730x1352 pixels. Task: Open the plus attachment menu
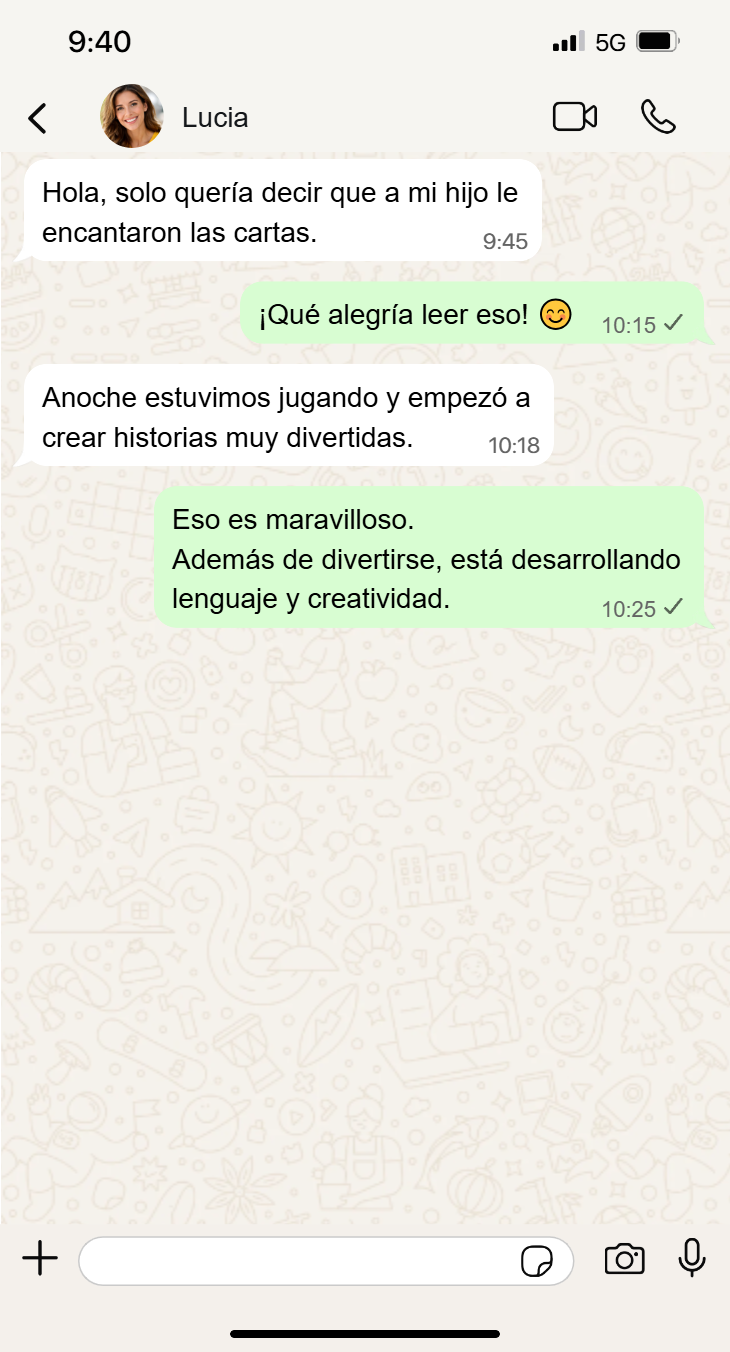40,1259
